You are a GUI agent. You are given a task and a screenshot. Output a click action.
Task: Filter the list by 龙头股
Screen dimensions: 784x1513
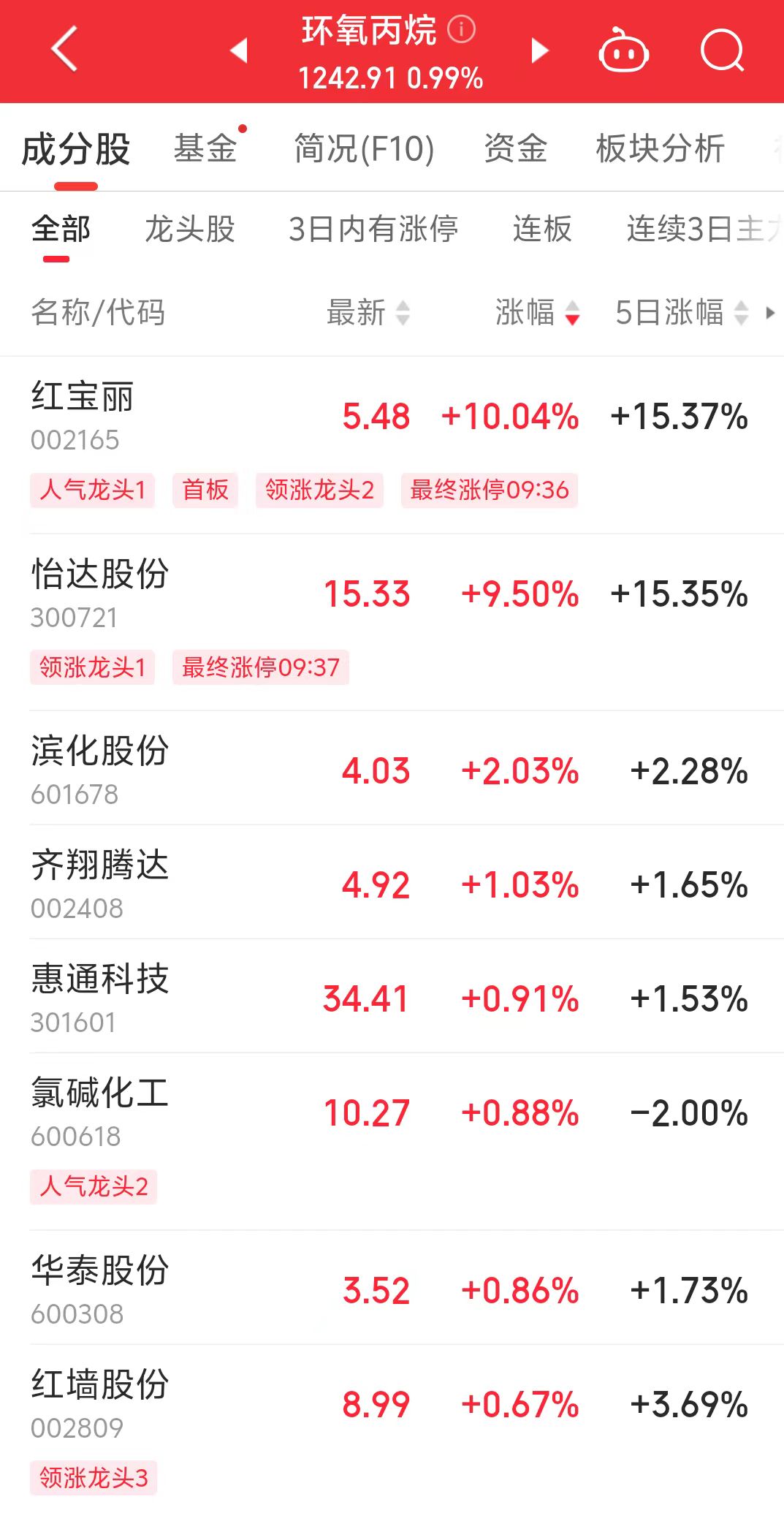point(190,229)
